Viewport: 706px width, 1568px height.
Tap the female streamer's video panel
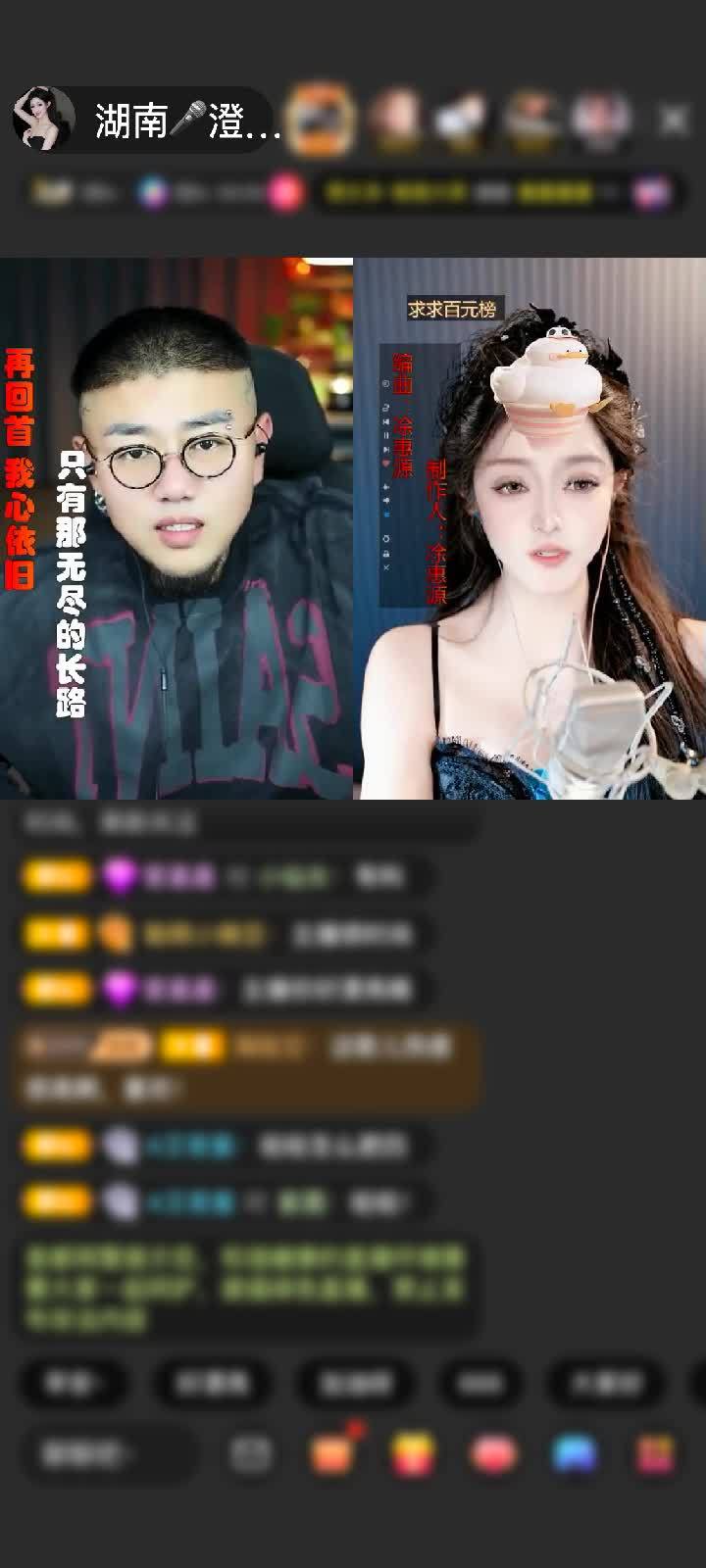coord(529,529)
